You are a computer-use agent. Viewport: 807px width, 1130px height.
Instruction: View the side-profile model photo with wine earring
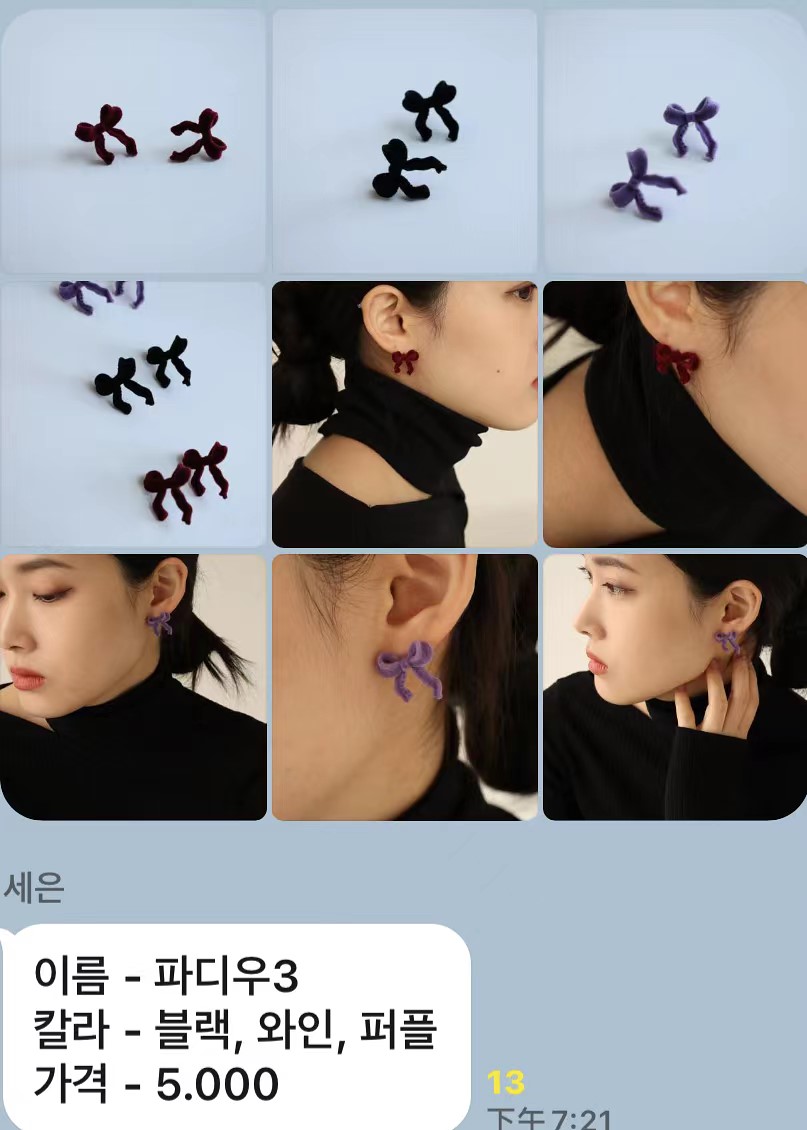coord(405,414)
